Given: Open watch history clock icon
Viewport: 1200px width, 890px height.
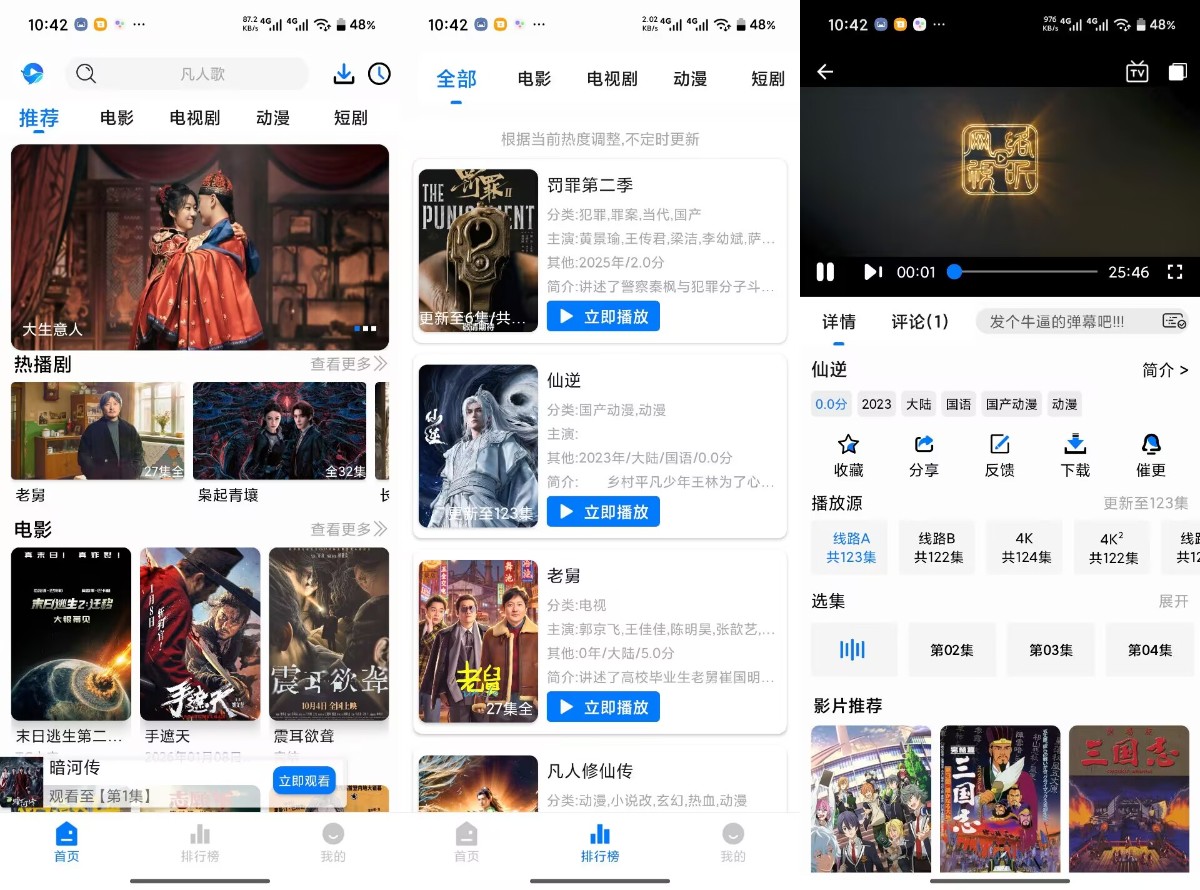Looking at the screenshot, I should [379, 74].
